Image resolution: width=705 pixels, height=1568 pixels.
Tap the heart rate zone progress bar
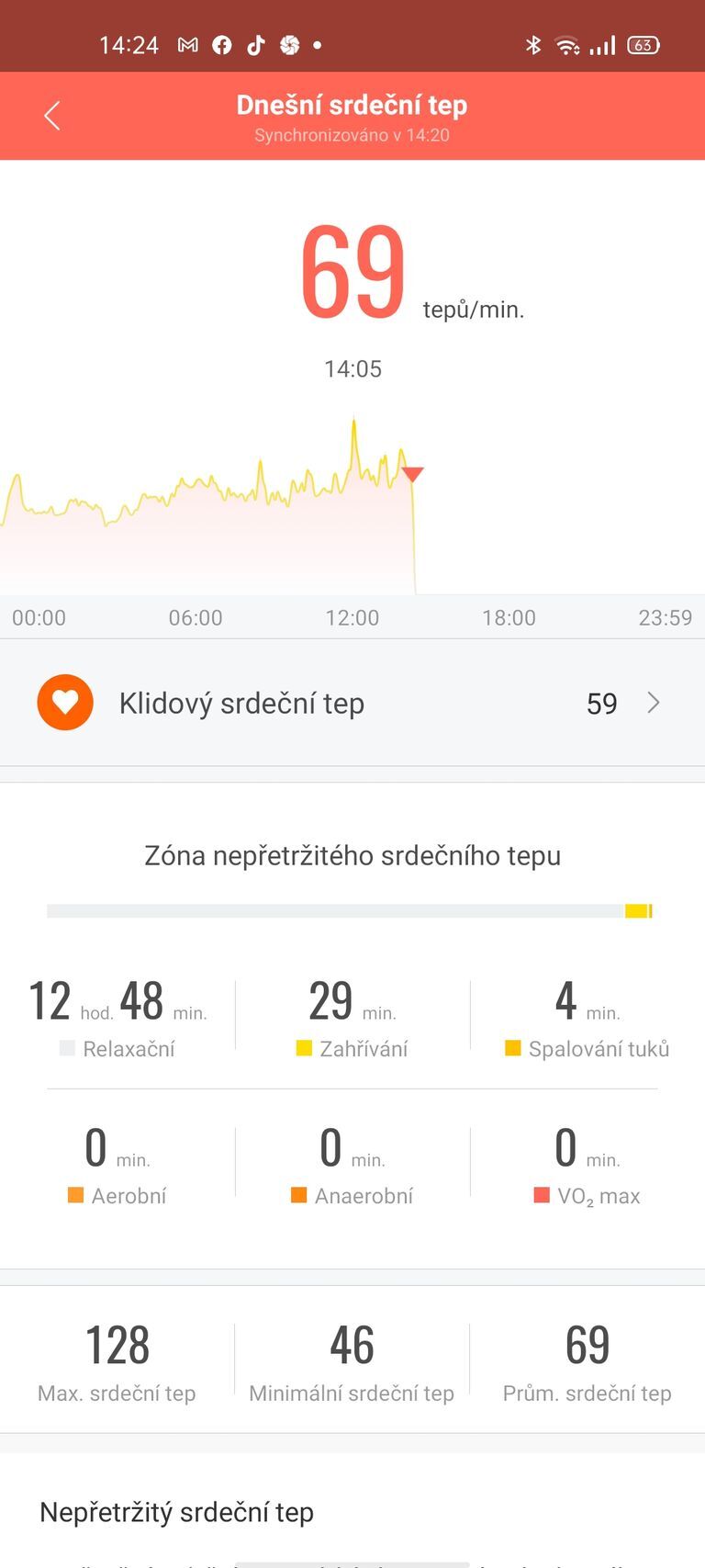[x=352, y=909]
